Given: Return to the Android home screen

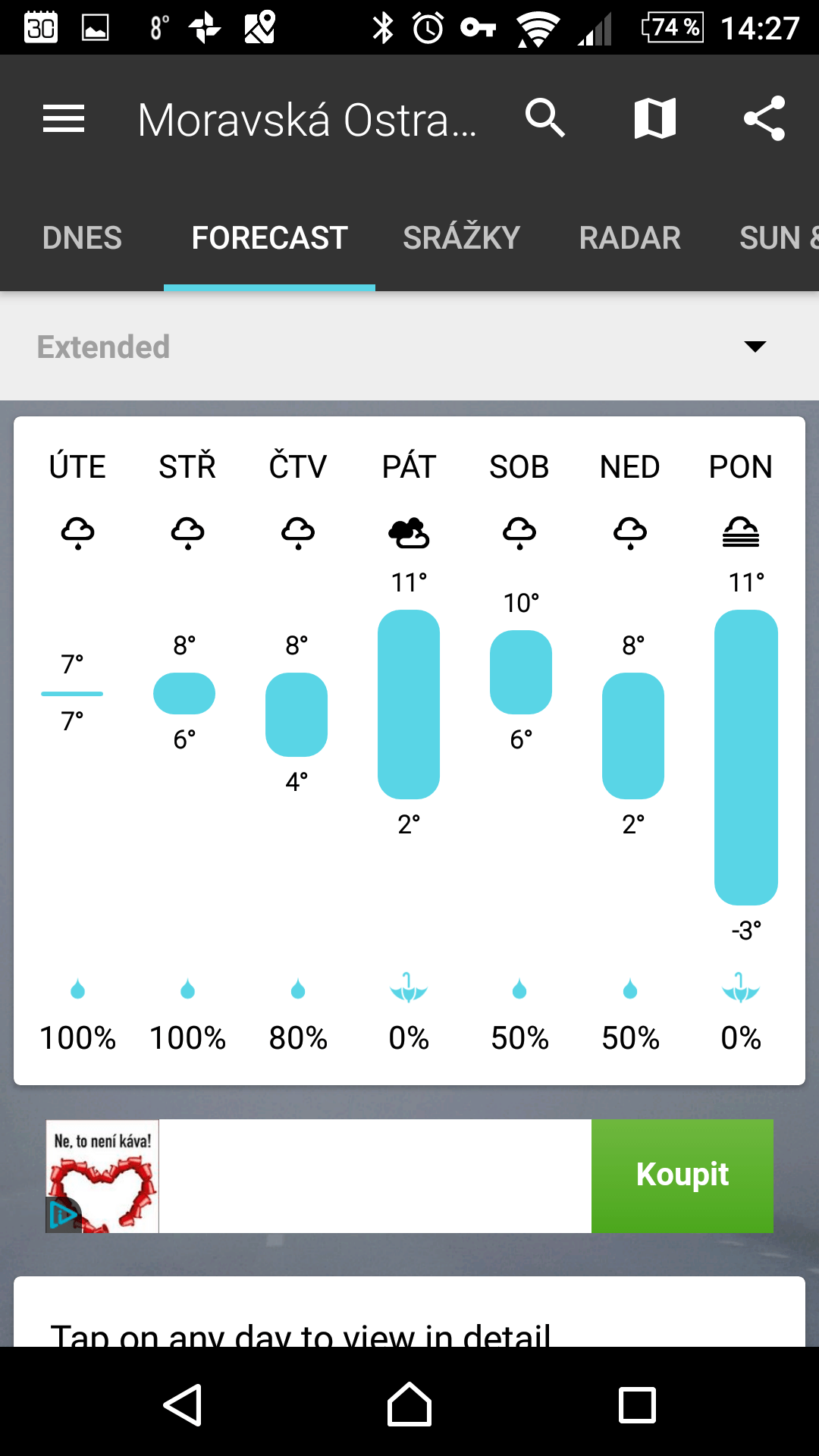Looking at the screenshot, I should 409,1404.
